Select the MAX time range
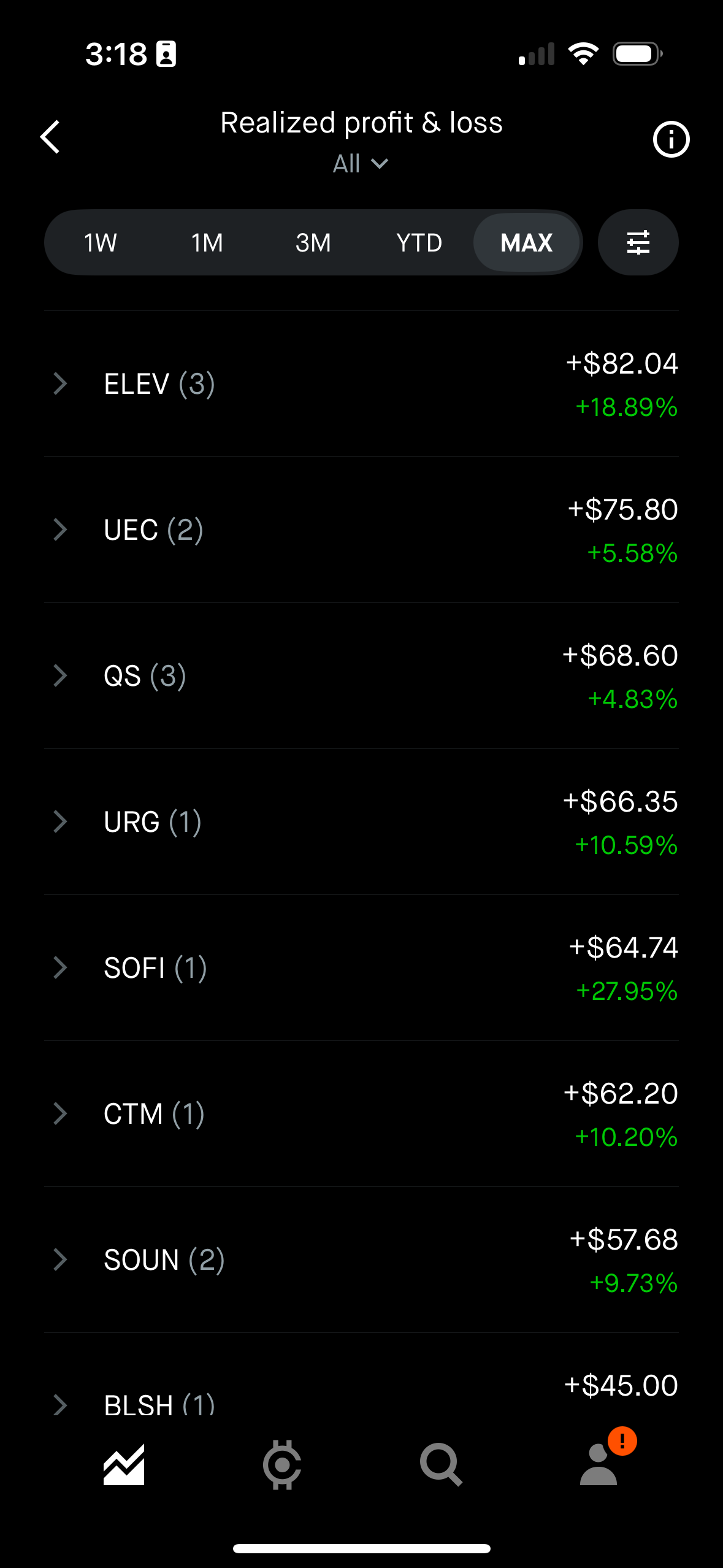This screenshot has width=723, height=1568. point(526,243)
